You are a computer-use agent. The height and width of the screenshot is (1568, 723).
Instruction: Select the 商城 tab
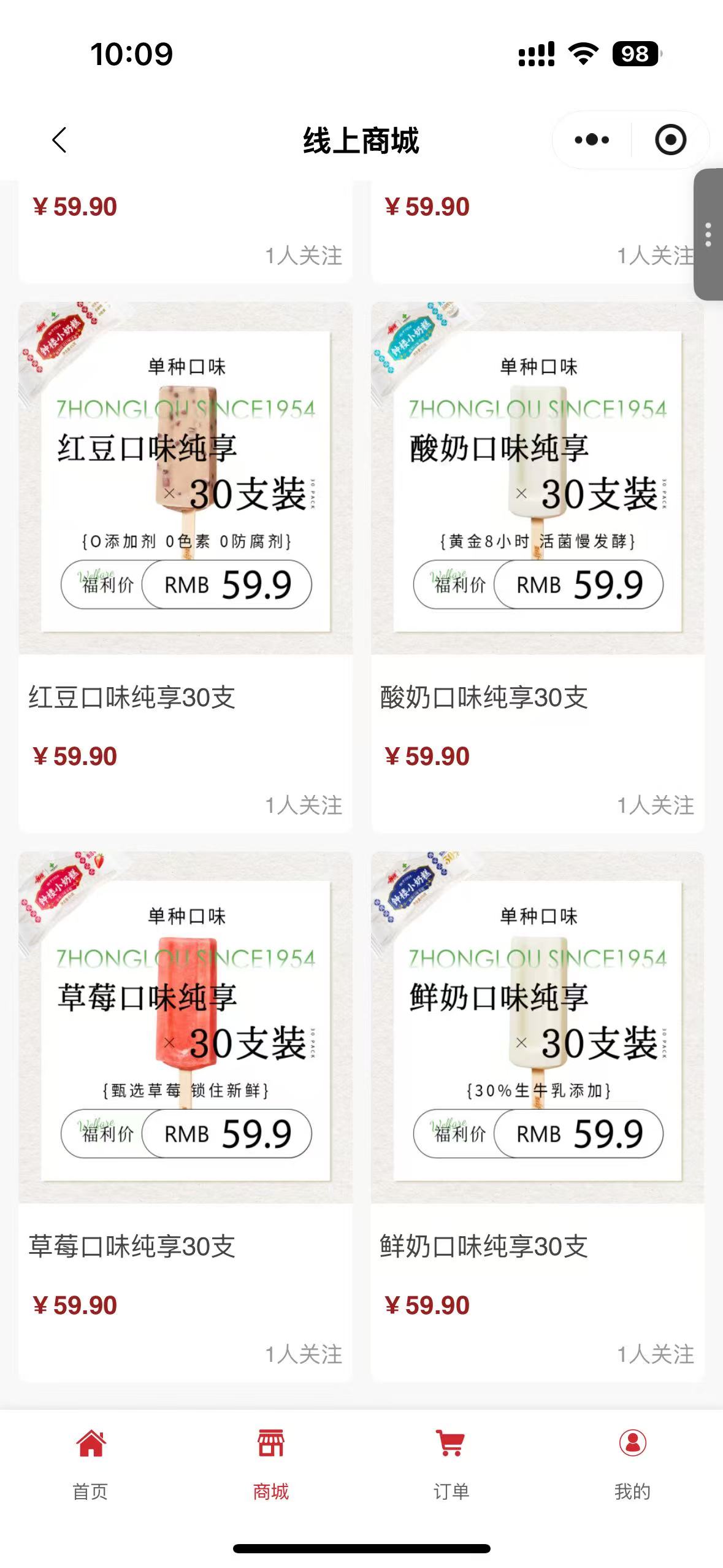click(271, 1464)
